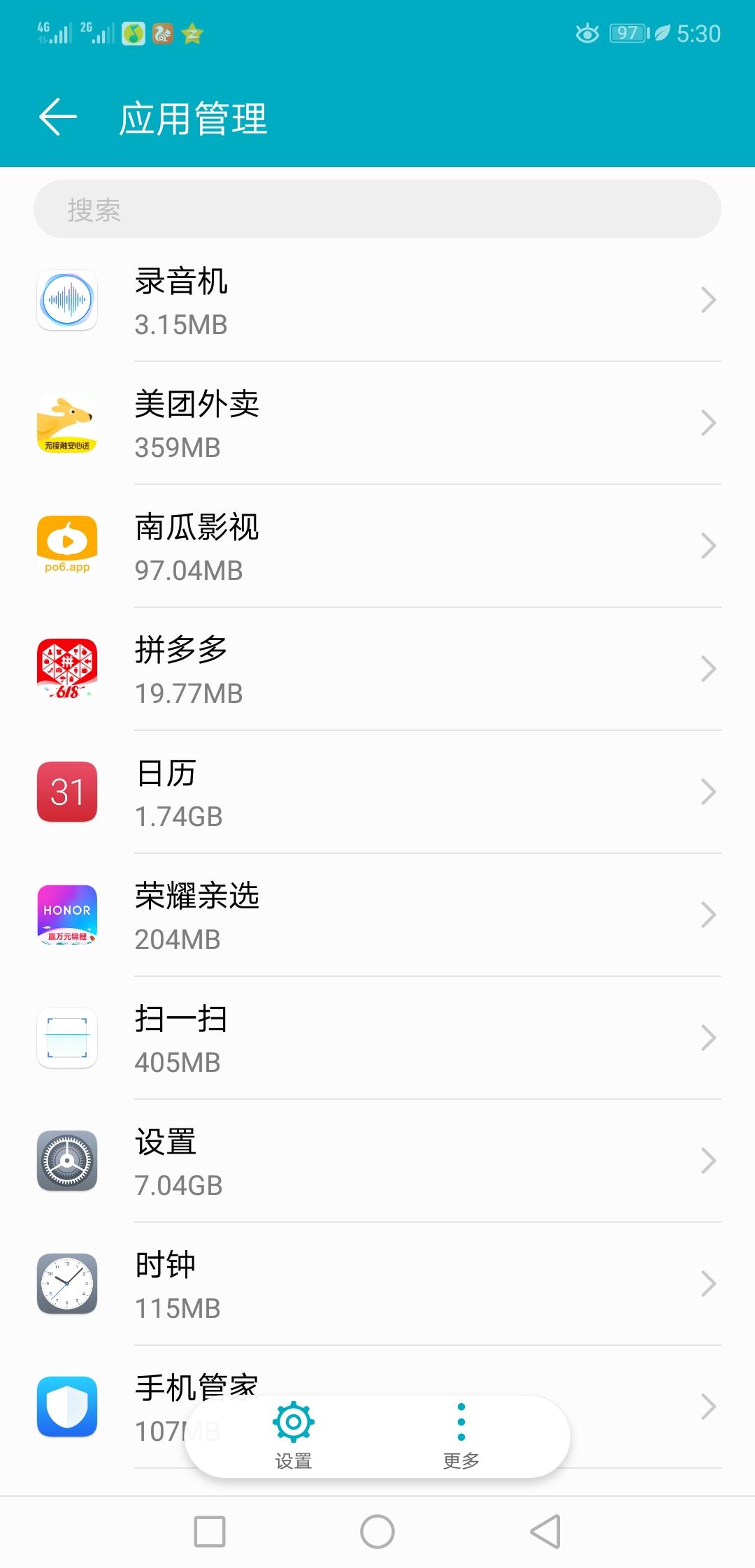Show recent apps

click(210, 1532)
